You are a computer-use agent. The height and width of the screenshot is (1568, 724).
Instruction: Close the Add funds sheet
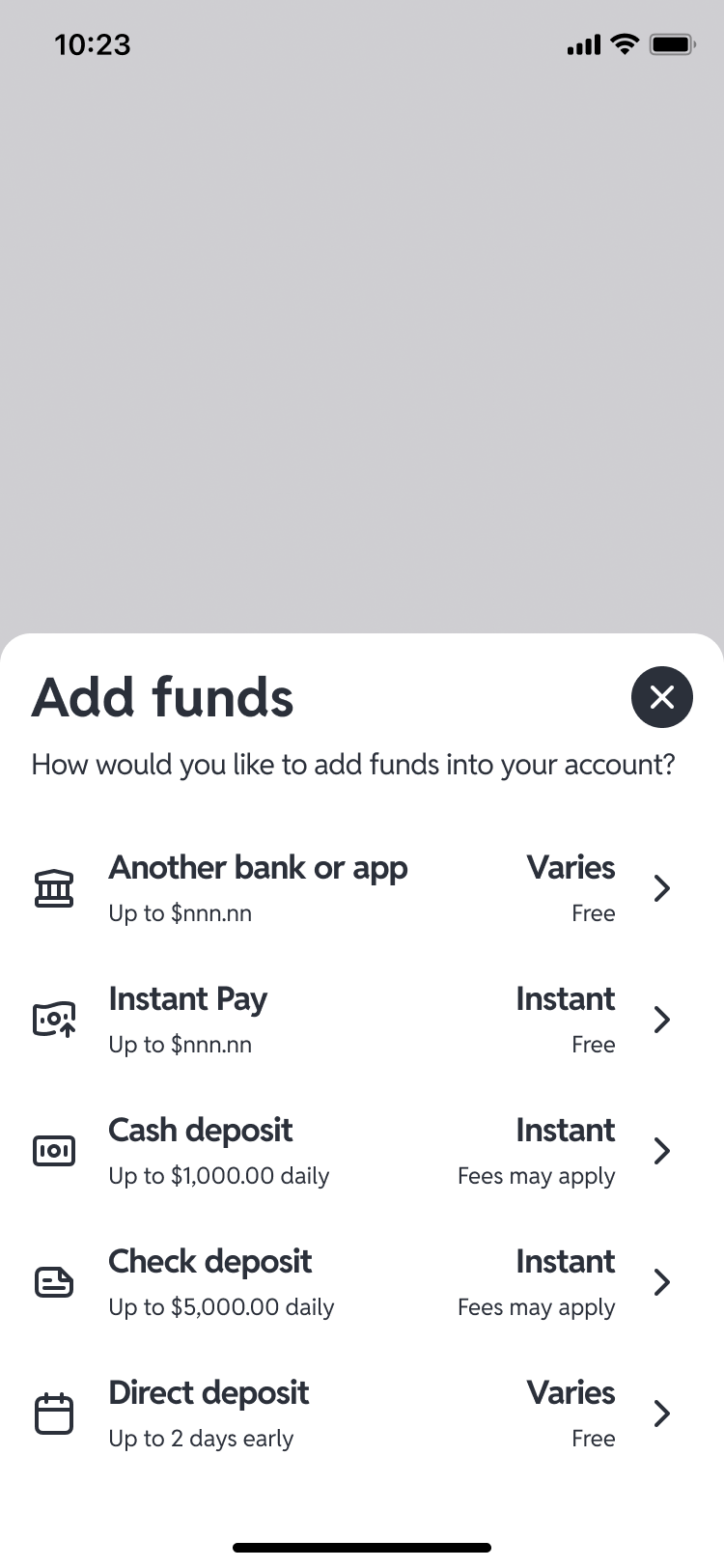point(661,696)
